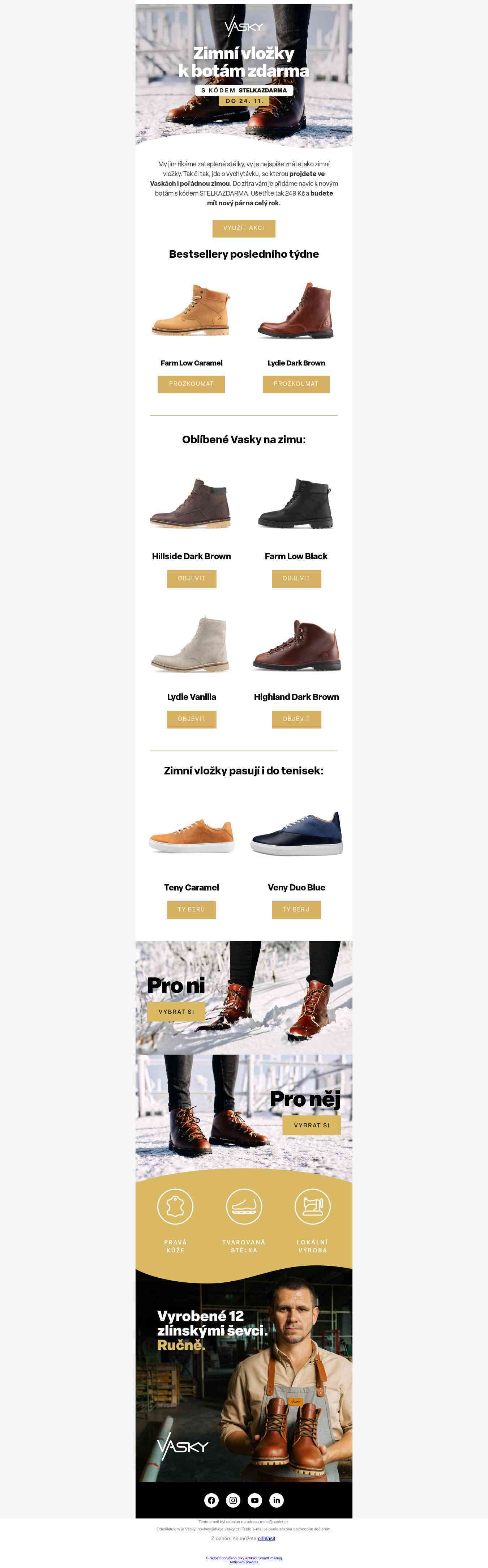Discover Farm Low Black with OBJEVIT

click(296, 578)
